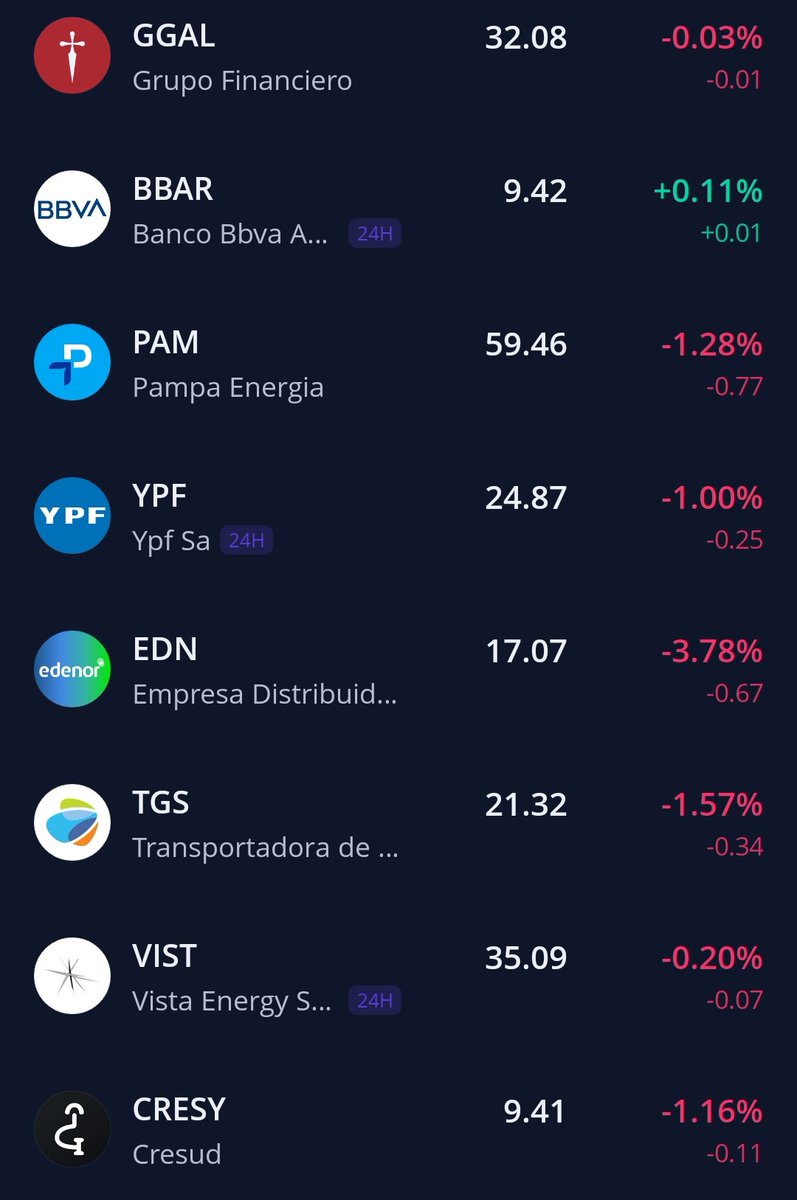
Task: Open VIST Vista Energy quote
Action: pos(398,977)
